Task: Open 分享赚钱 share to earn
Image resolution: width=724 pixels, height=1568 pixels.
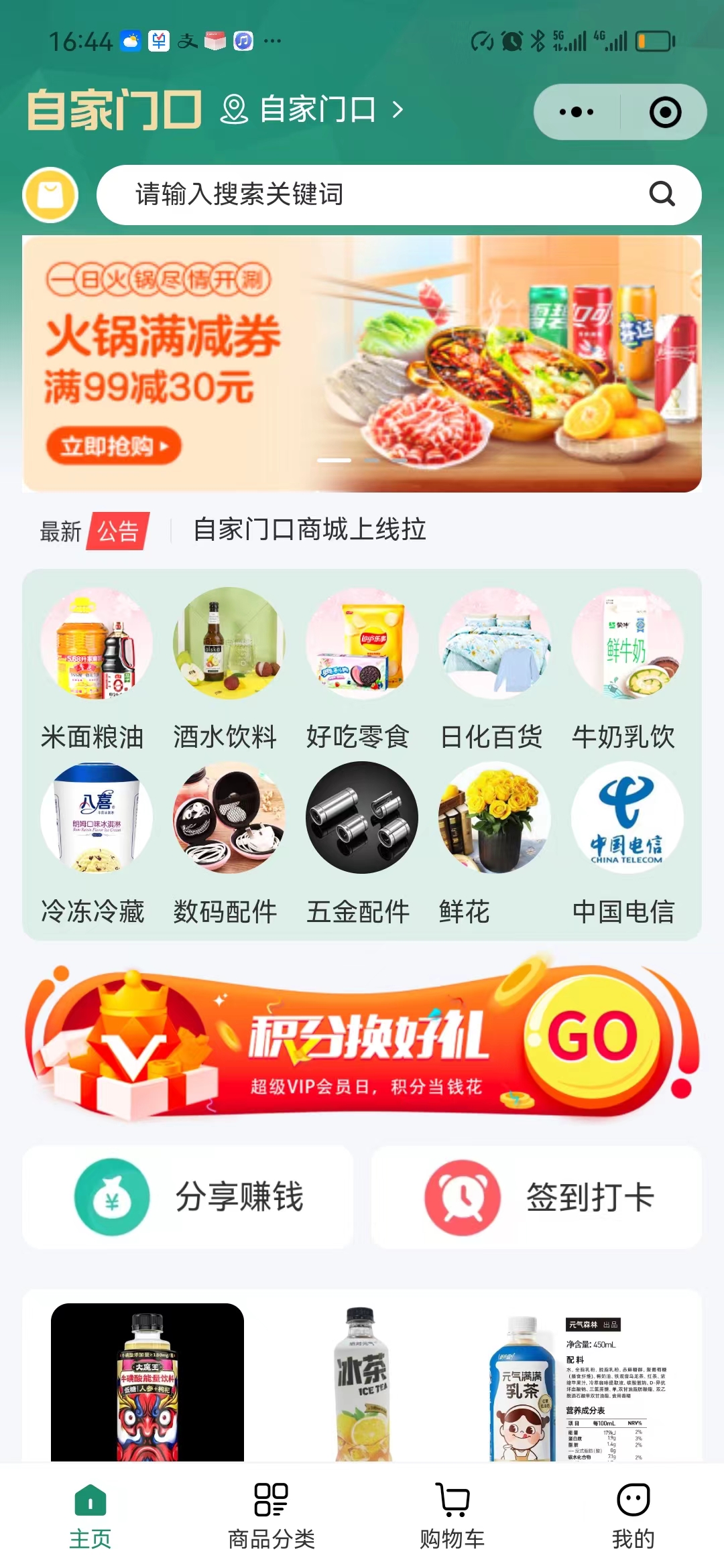Action: tap(188, 1197)
